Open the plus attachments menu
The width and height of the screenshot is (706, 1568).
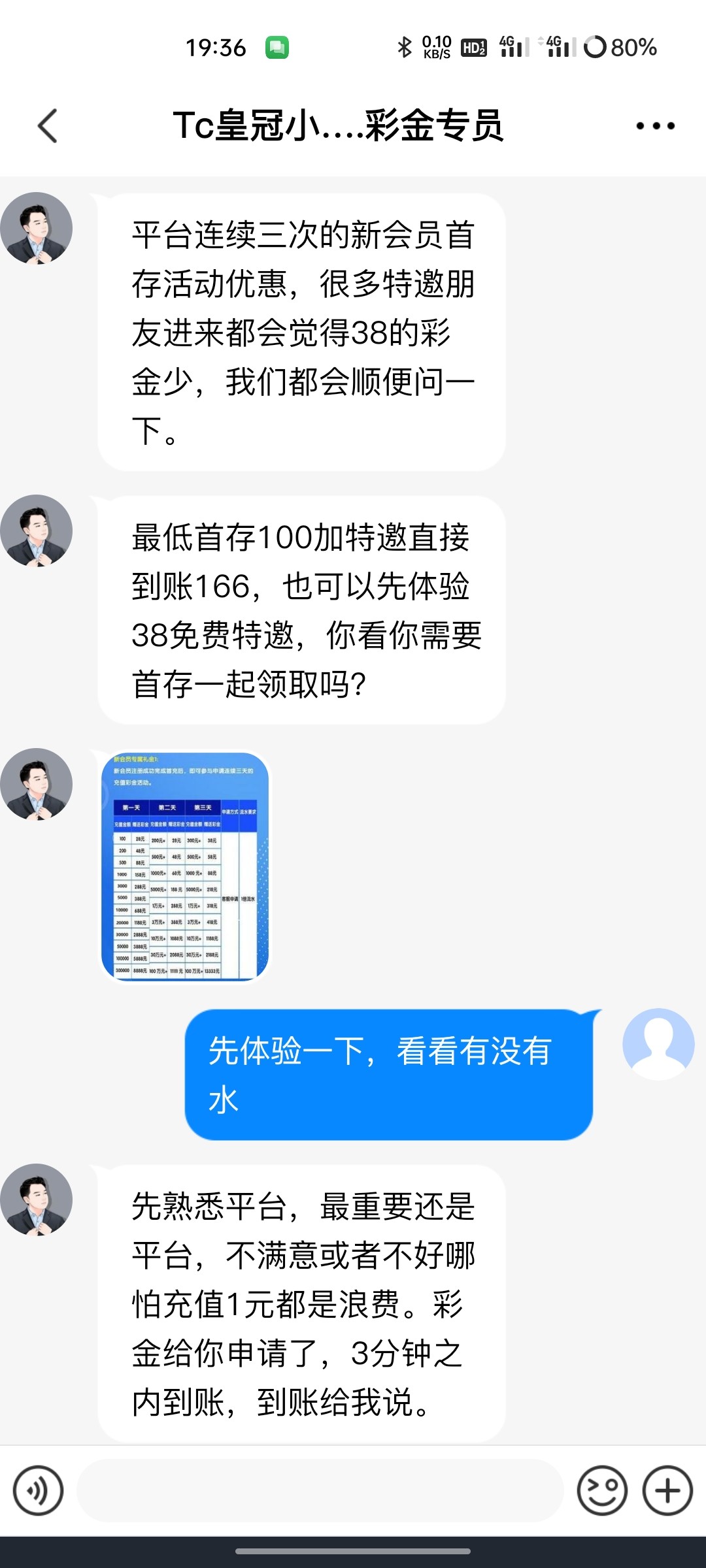coord(667,1490)
